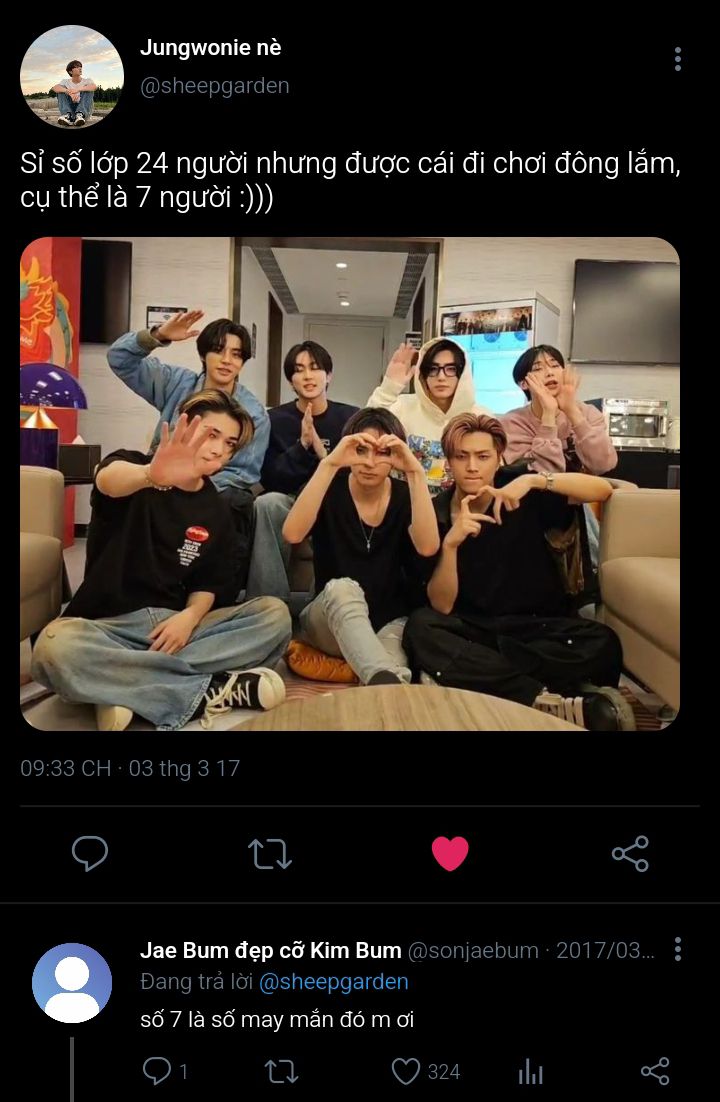Screen dimensions: 720x1102
Task: Like Jae Bum's reply with 324 likes
Action: point(406,1071)
